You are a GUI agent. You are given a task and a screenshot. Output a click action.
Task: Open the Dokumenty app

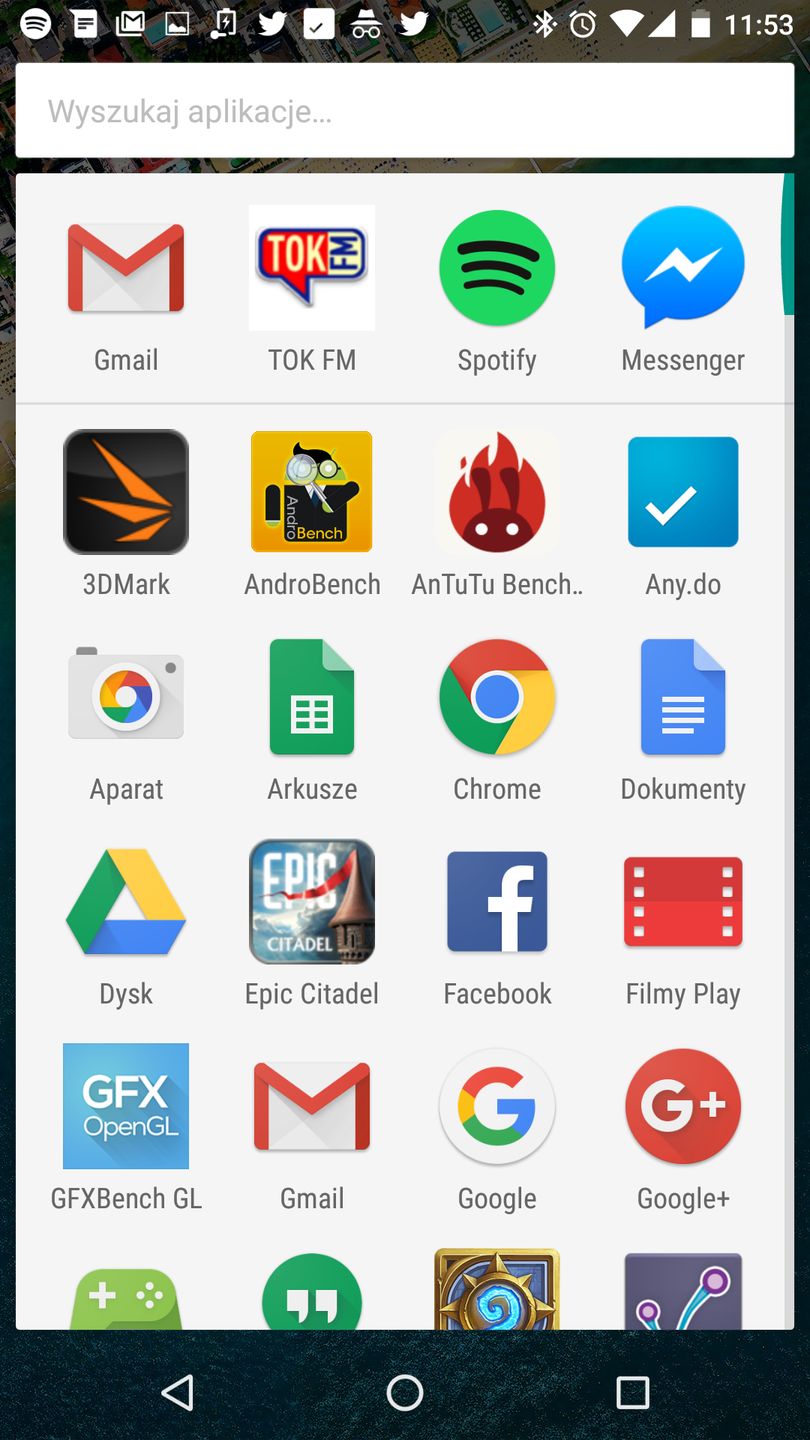(x=683, y=697)
